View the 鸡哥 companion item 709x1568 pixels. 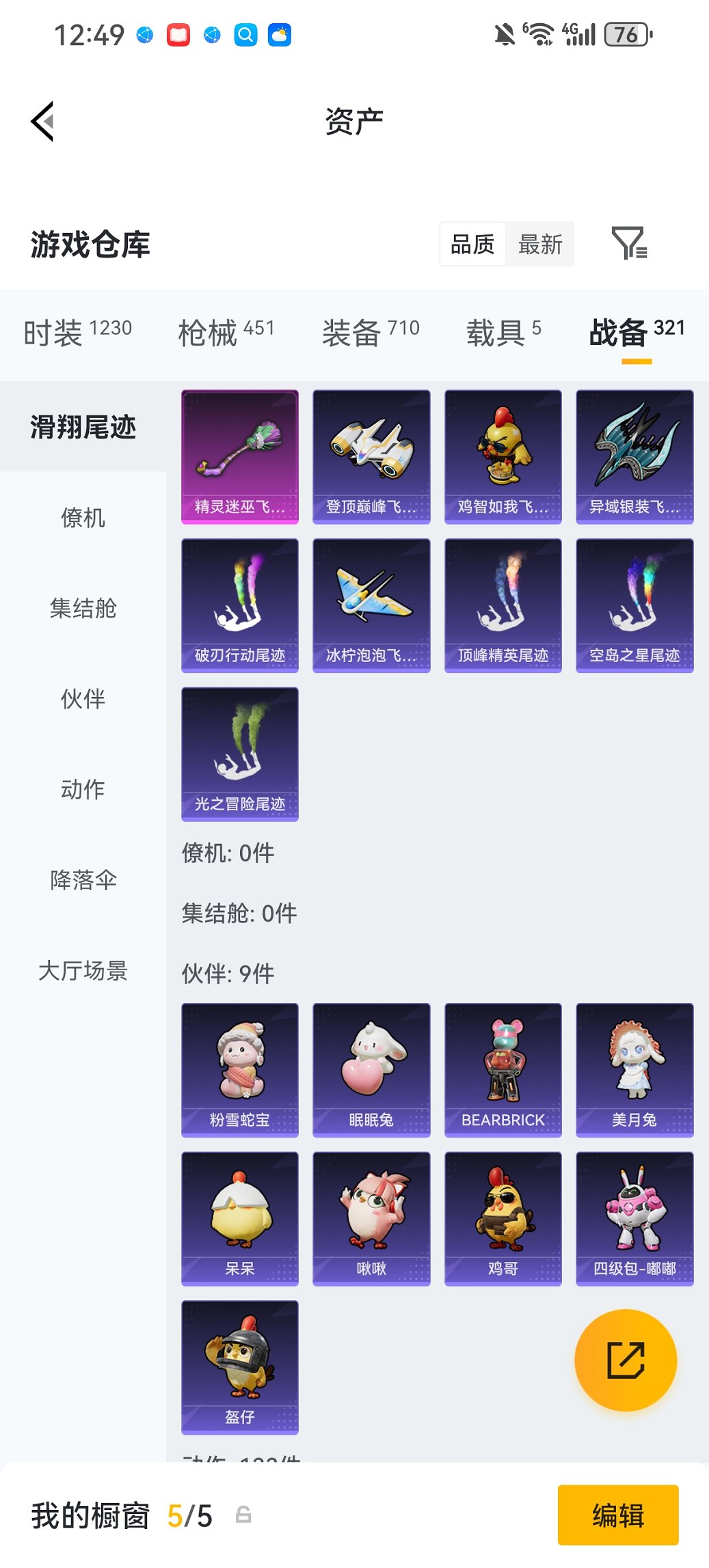[x=503, y=1219]
